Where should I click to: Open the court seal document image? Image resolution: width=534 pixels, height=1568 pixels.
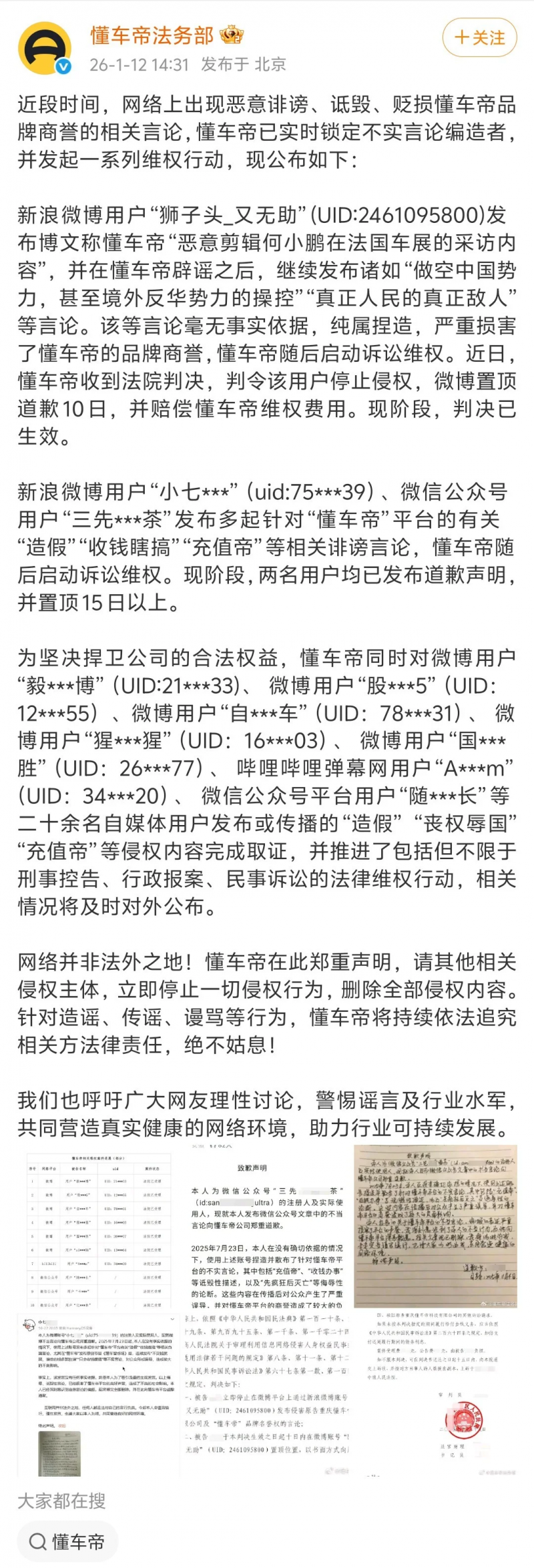(x=435, y=1394)
